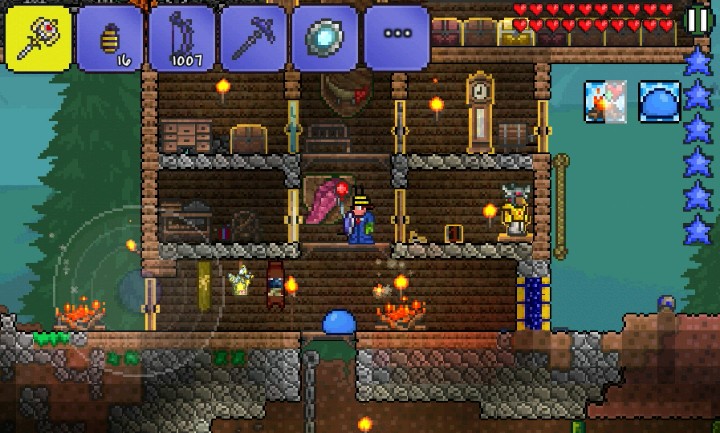The height and width of the screenshot is (433, 720).
Task: Select the hotbar item with count 16
Action: point(110,38)
